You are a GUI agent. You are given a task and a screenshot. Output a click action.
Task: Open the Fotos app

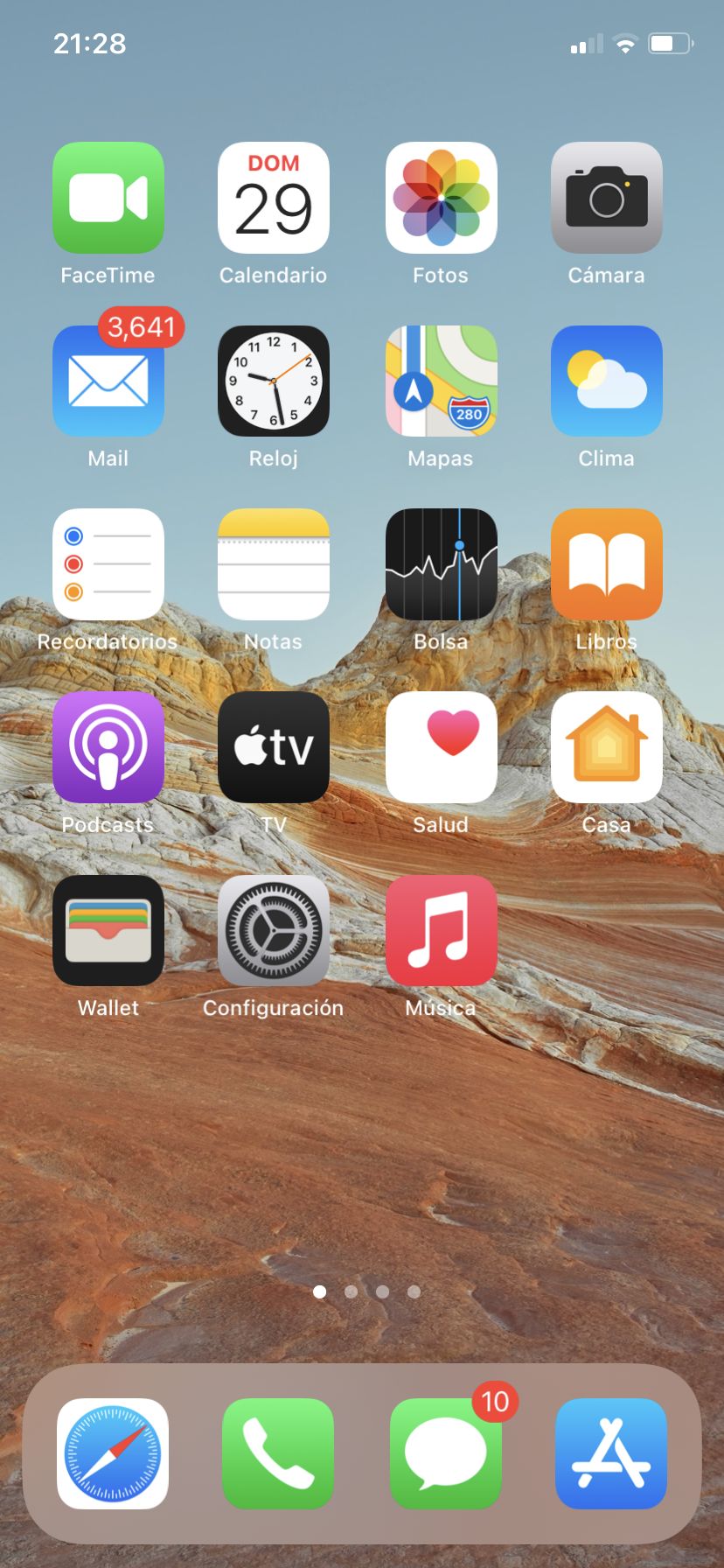[441, 198]
